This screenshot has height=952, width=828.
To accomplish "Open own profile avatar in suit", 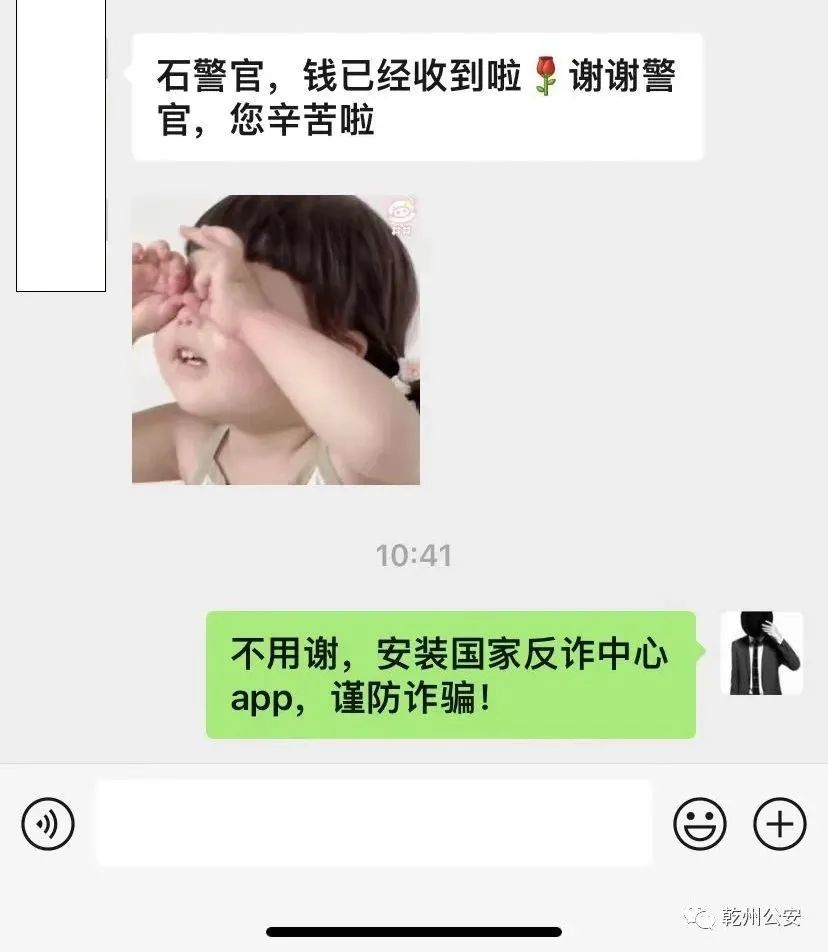I will coord(761,653).
